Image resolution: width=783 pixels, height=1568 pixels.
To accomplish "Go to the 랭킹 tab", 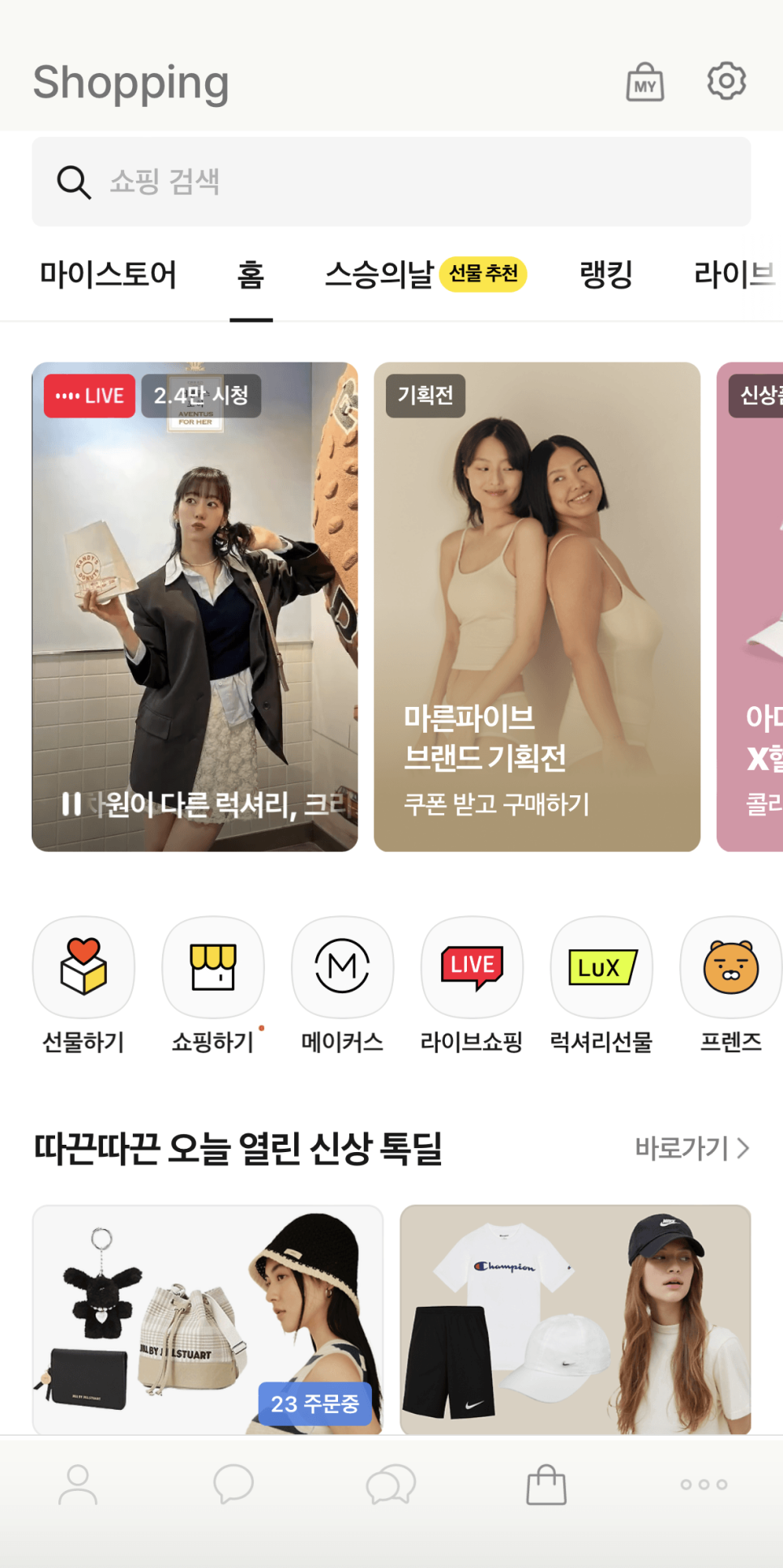I will click(x=605, y=275).
